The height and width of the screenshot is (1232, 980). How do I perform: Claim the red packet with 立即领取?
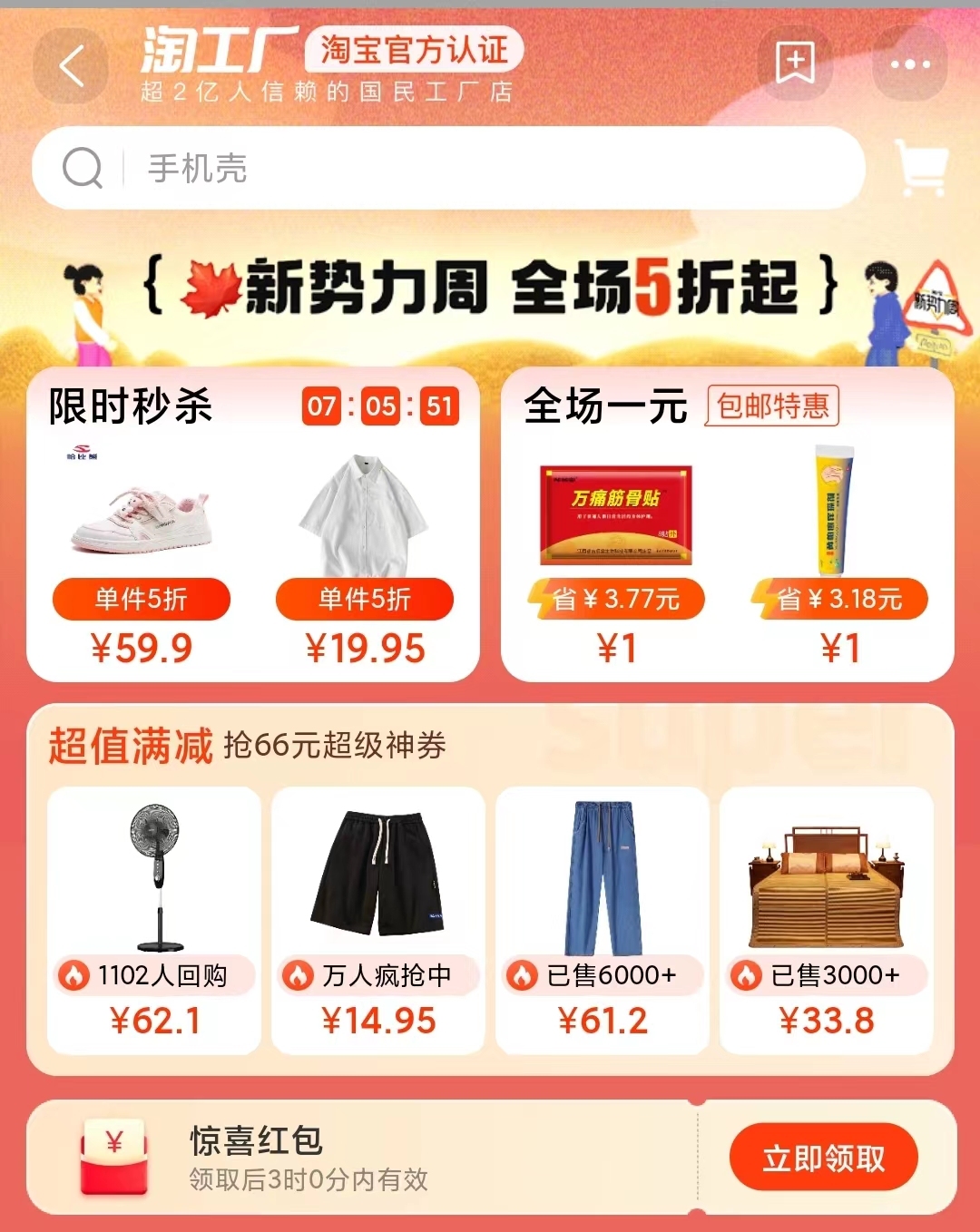click(823, 1158)
